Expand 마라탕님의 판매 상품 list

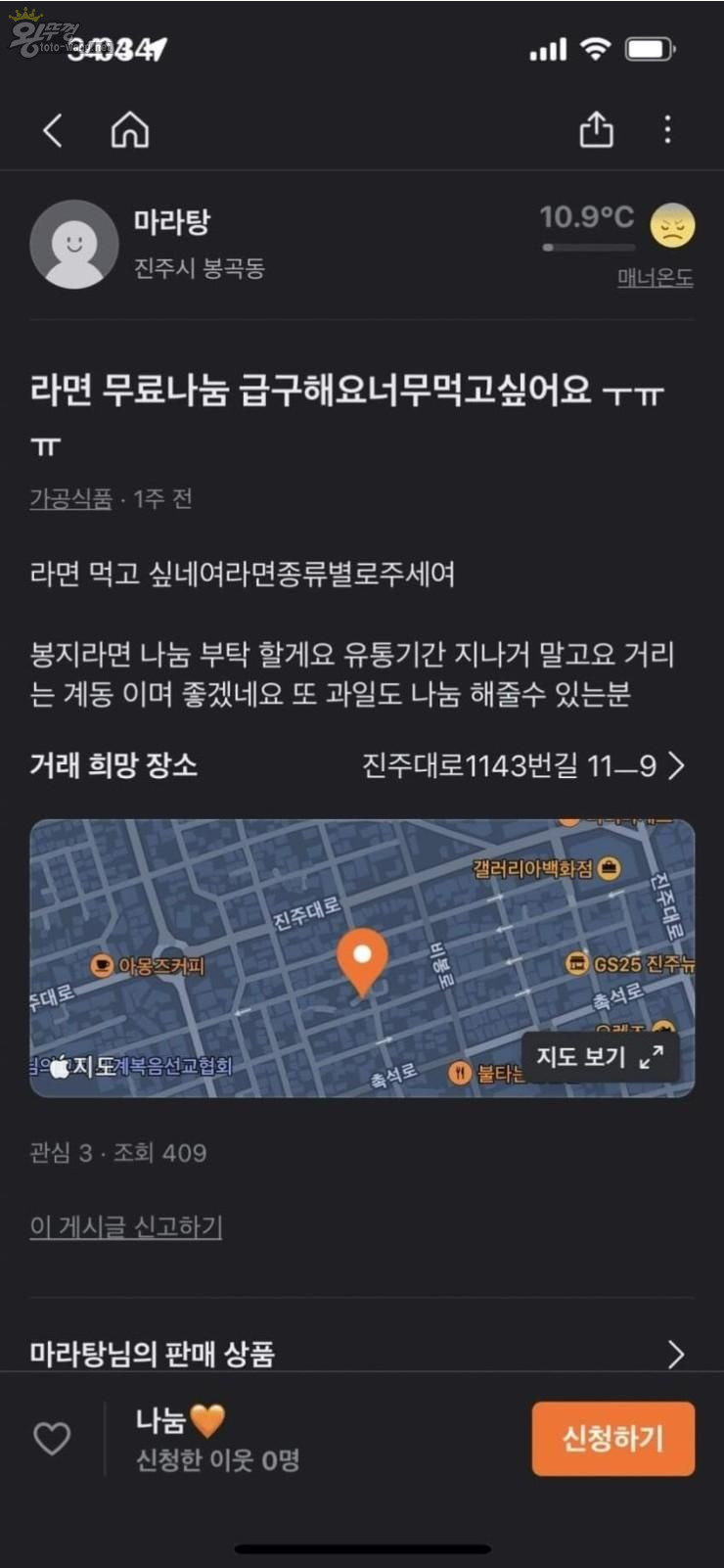pos(674,1354)
